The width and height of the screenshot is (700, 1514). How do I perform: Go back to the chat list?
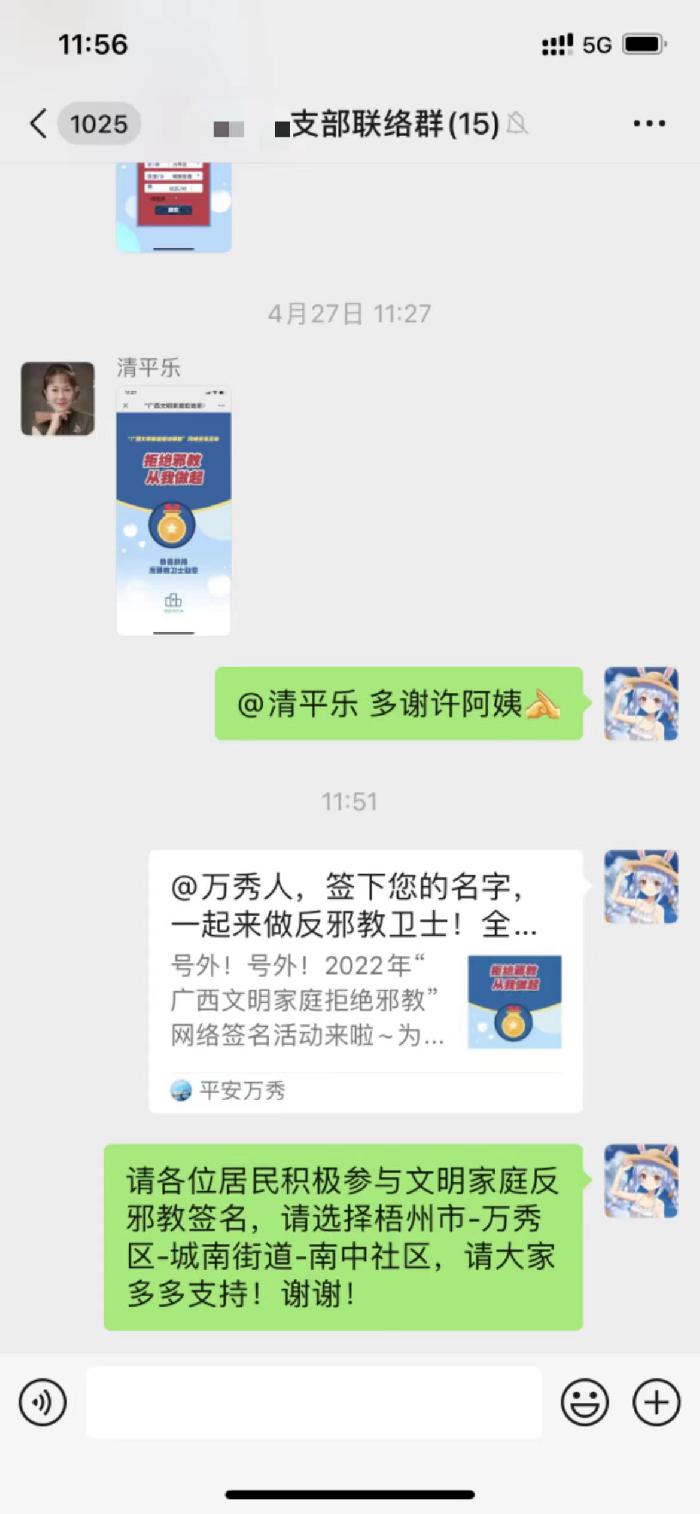tap(38, 124)
